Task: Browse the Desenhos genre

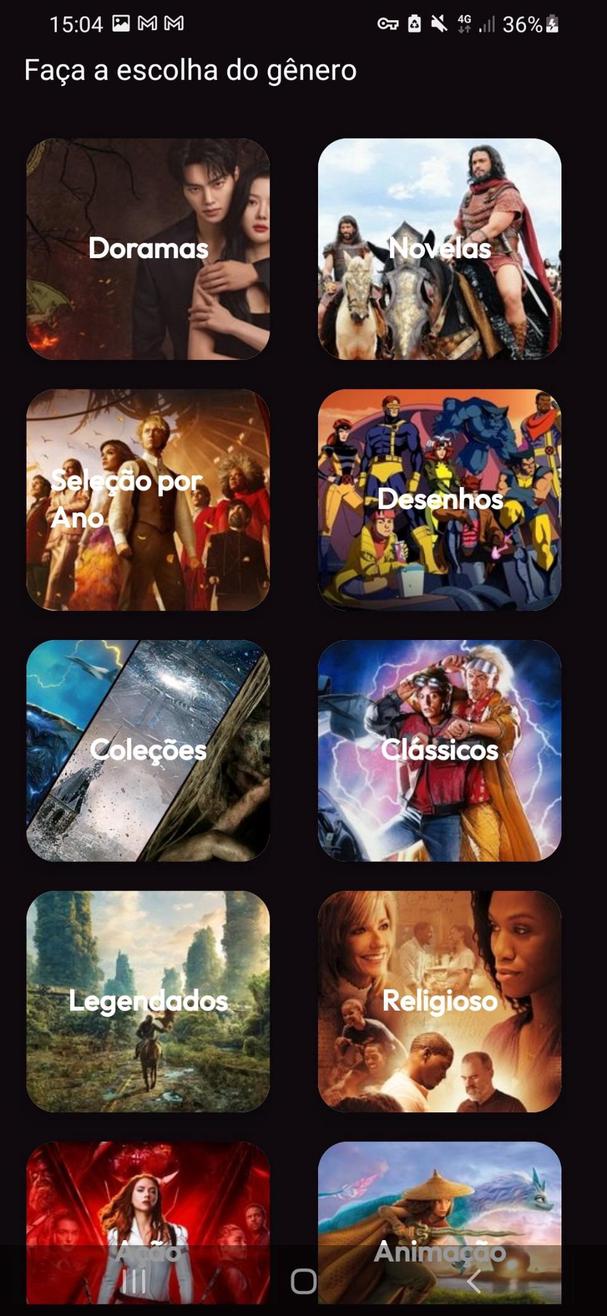Action: (439, 499)
